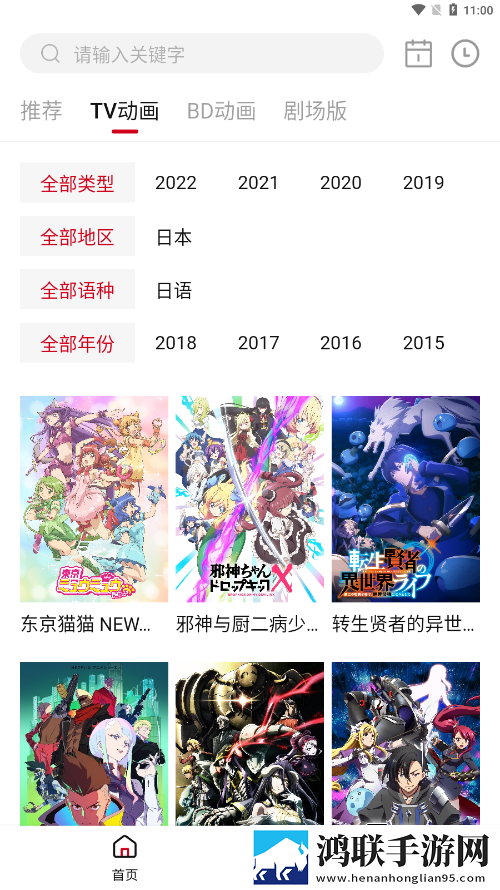Filter by 2020
500x890 pixels.
tap(341, 183)
